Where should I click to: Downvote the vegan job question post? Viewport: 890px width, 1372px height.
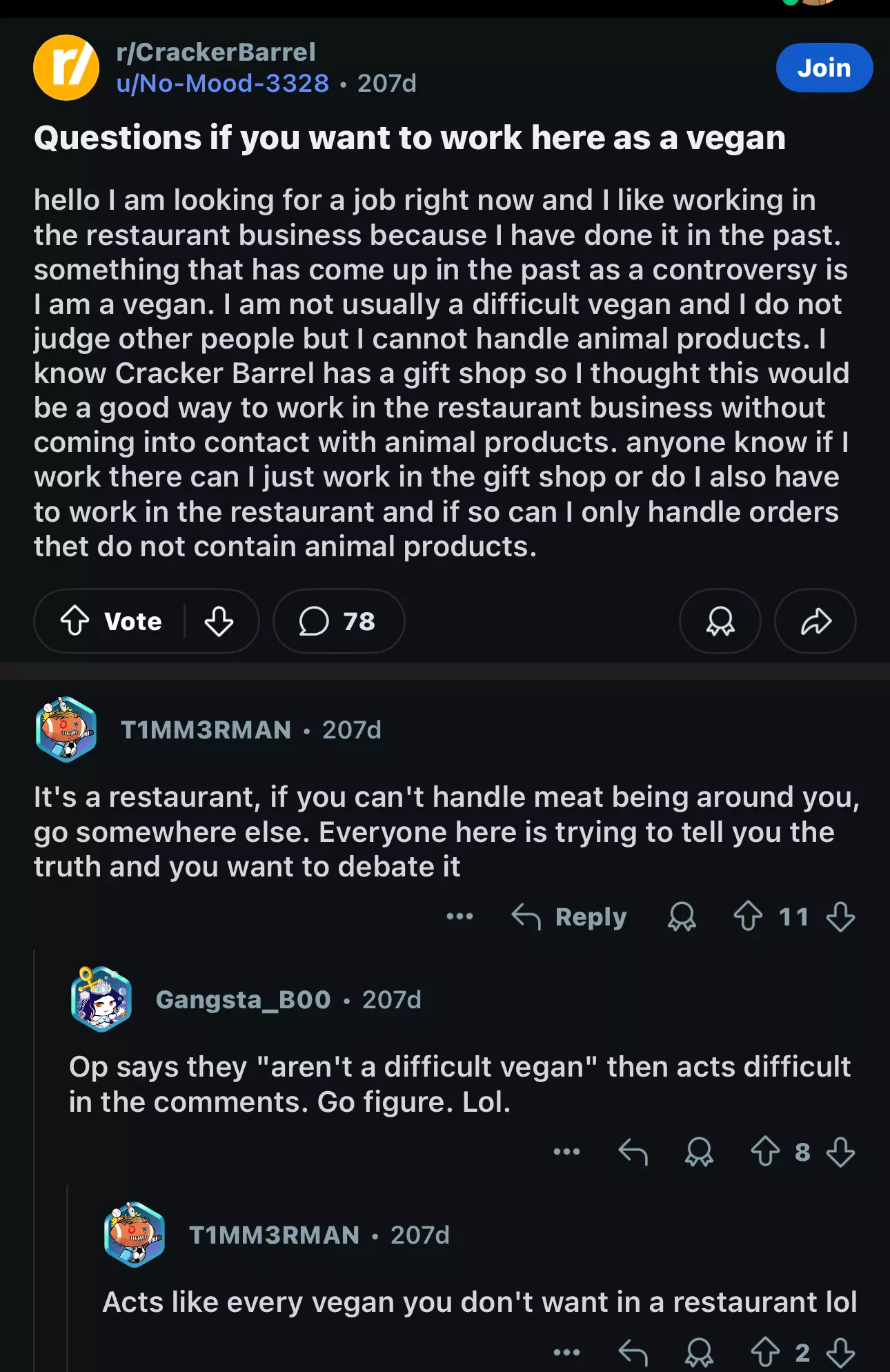point(219,620)
